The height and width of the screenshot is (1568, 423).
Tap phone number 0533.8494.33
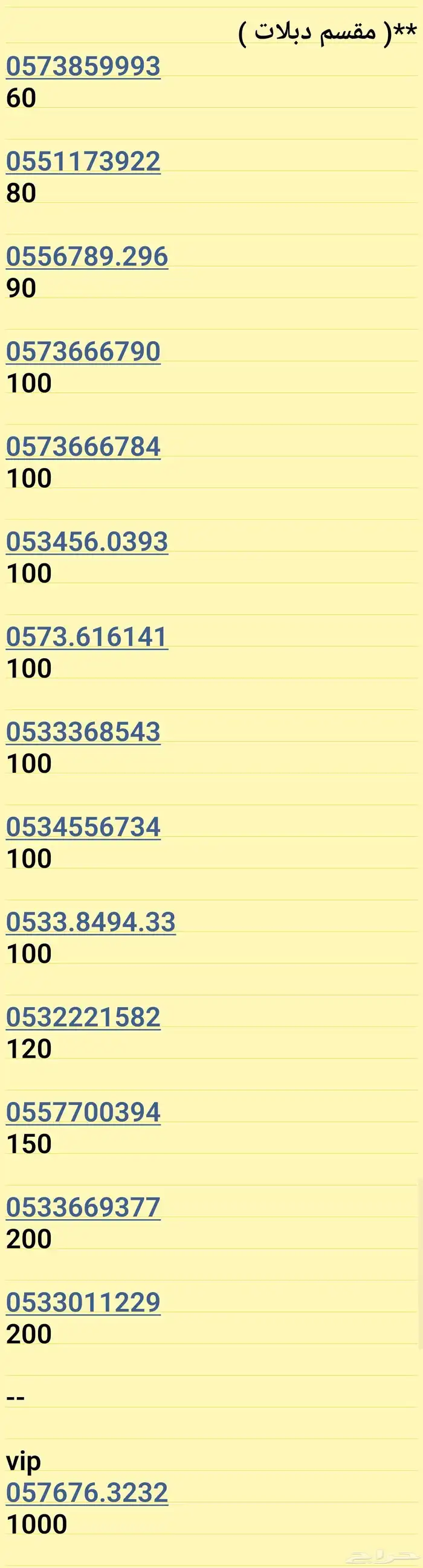(x=90, y=921)
